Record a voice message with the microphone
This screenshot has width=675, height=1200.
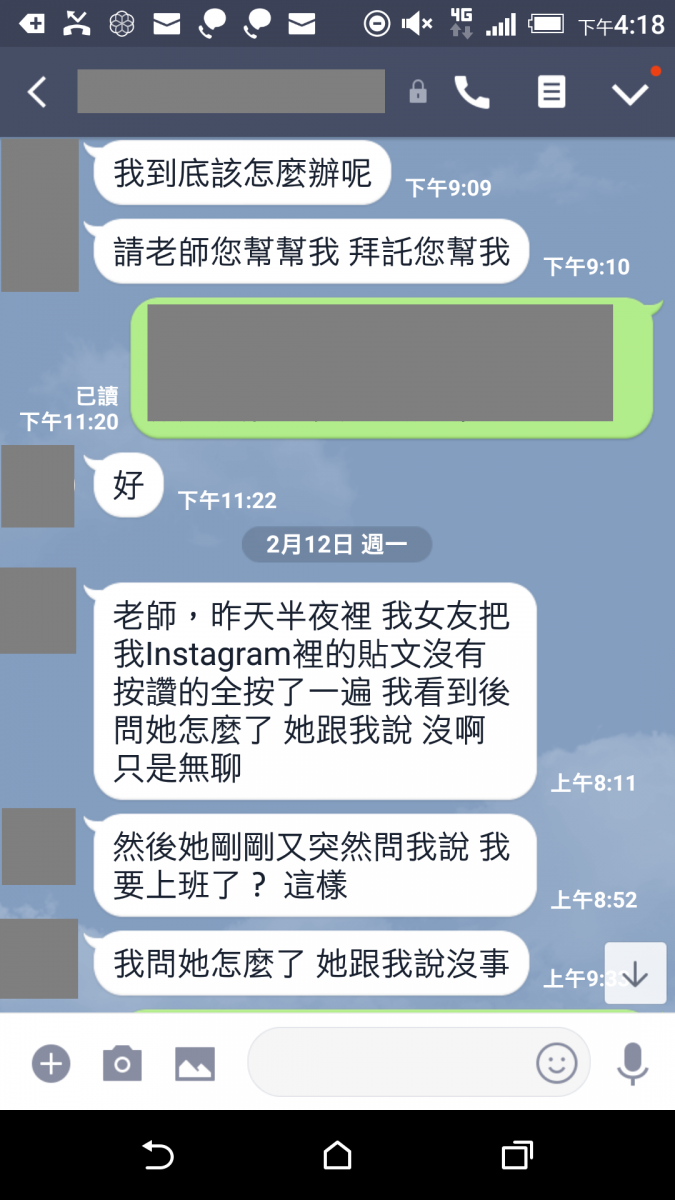[632, 1063]
